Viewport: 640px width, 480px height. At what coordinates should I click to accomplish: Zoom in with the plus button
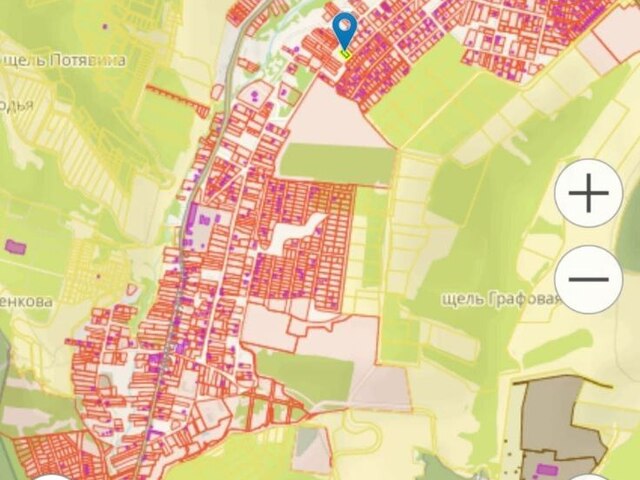coord(588,193)
